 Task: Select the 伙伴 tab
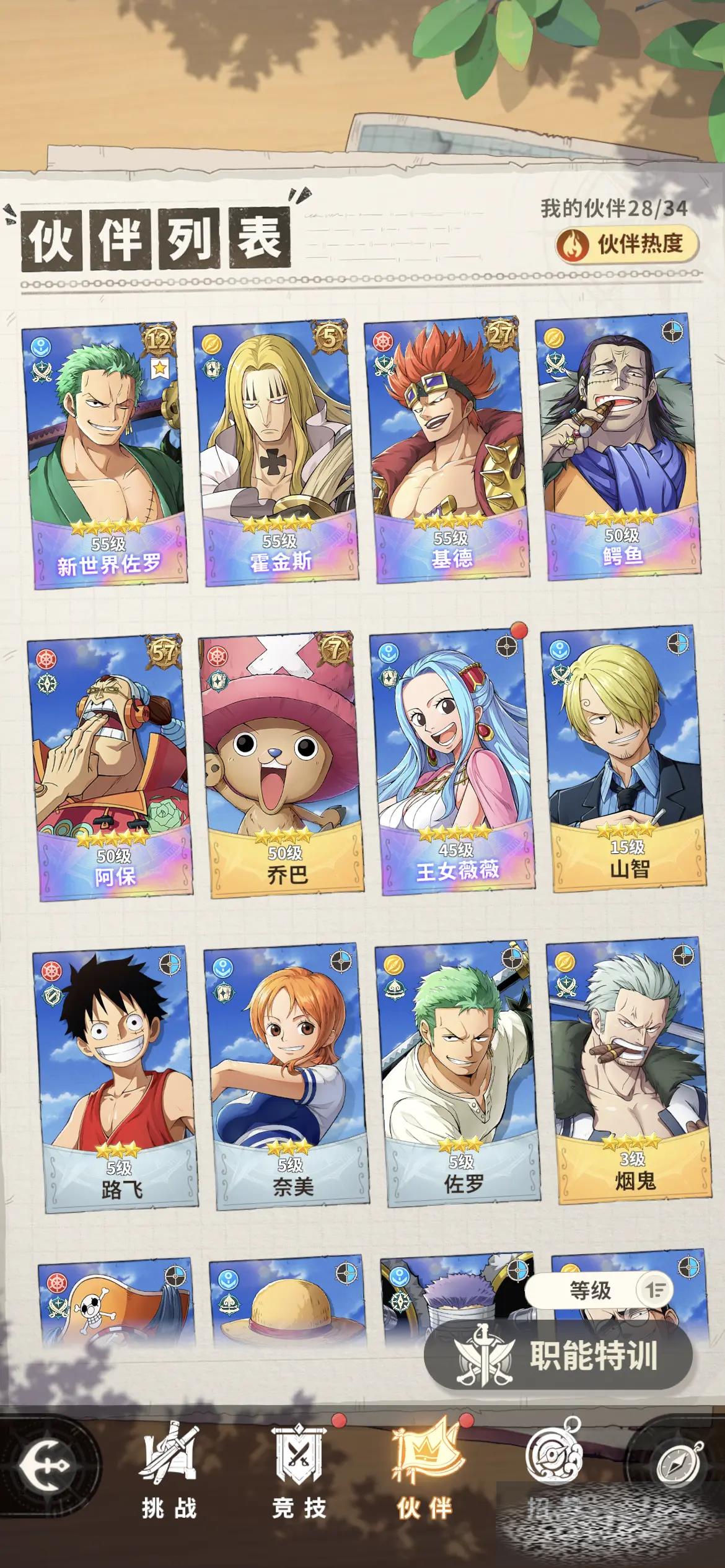[425, 1479]
